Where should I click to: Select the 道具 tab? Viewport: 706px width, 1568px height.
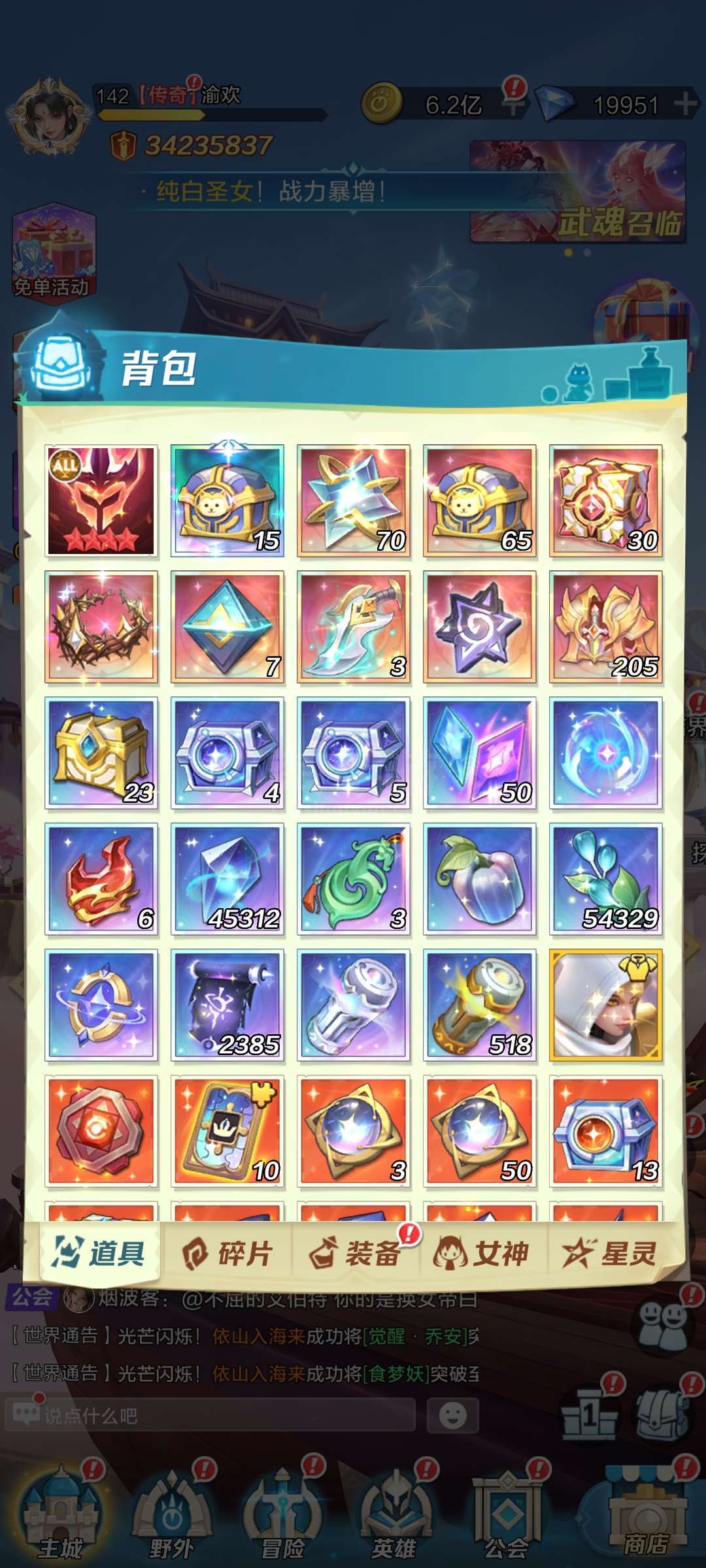point(99,1254)
